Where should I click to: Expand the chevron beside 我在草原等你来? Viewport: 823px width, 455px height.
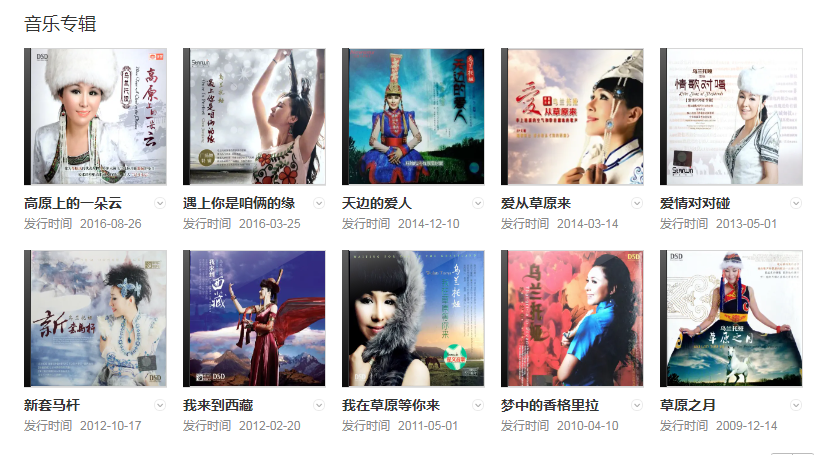tap(478, 405)
